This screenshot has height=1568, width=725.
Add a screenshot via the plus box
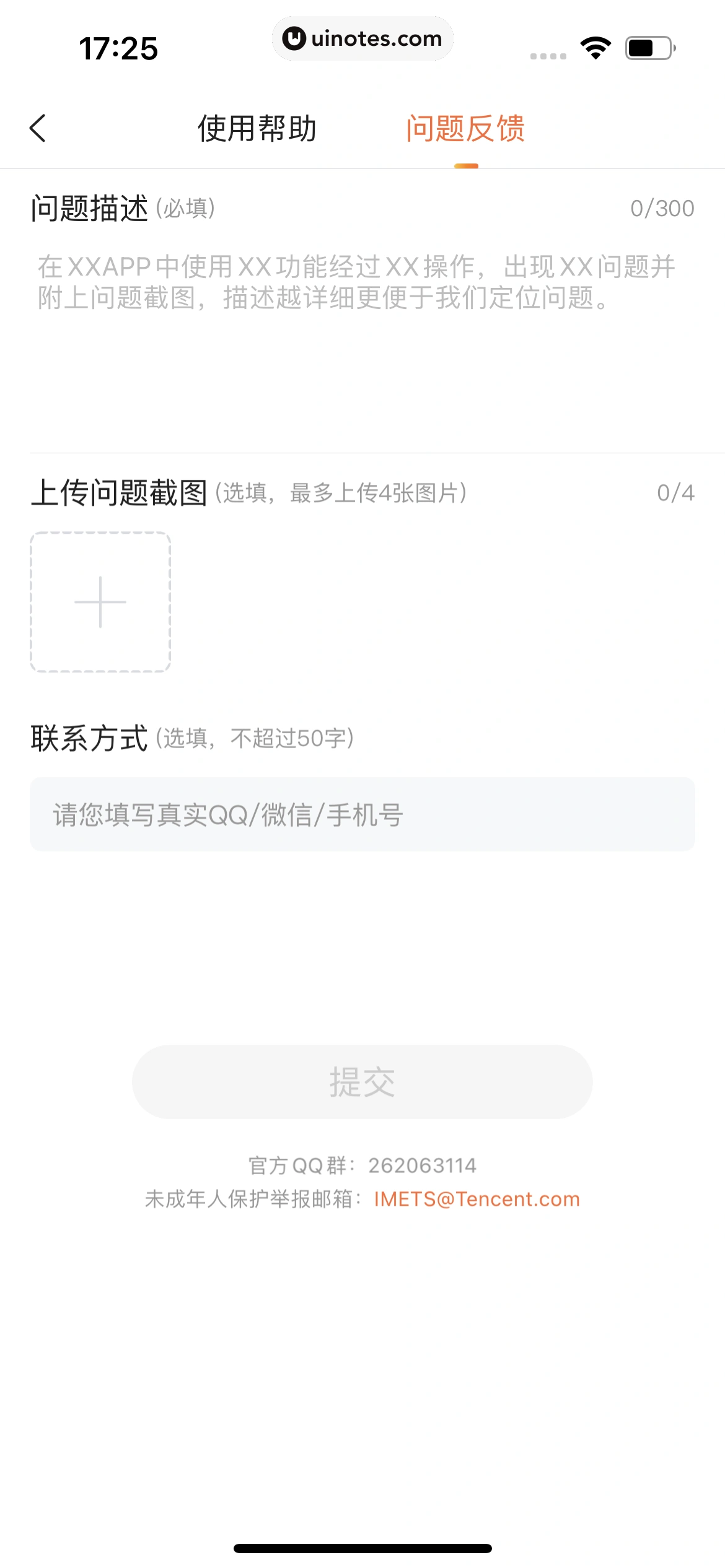[x=100, y=602]
